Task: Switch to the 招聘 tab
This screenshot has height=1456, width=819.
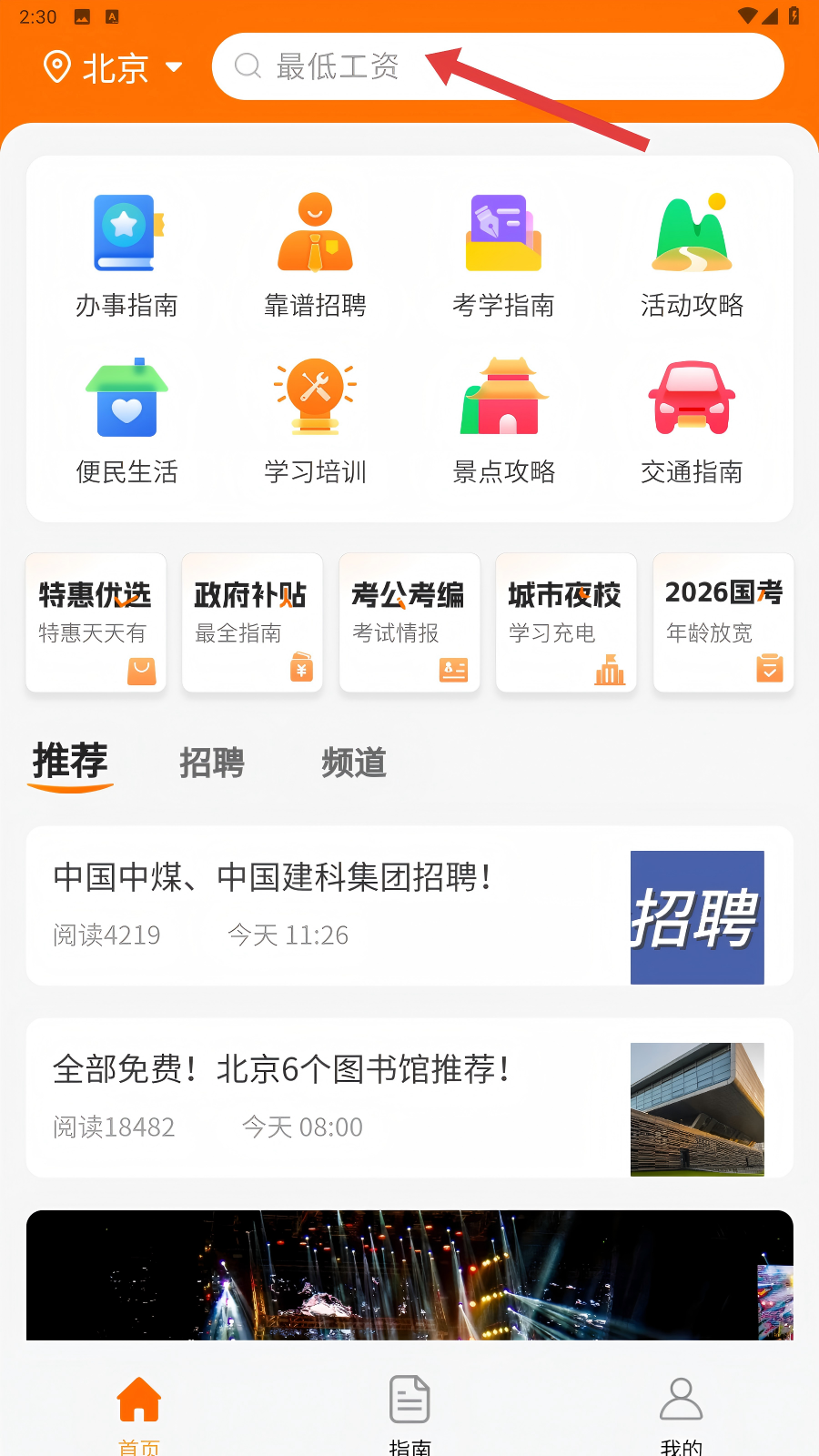Action: [x=212, y=763]
